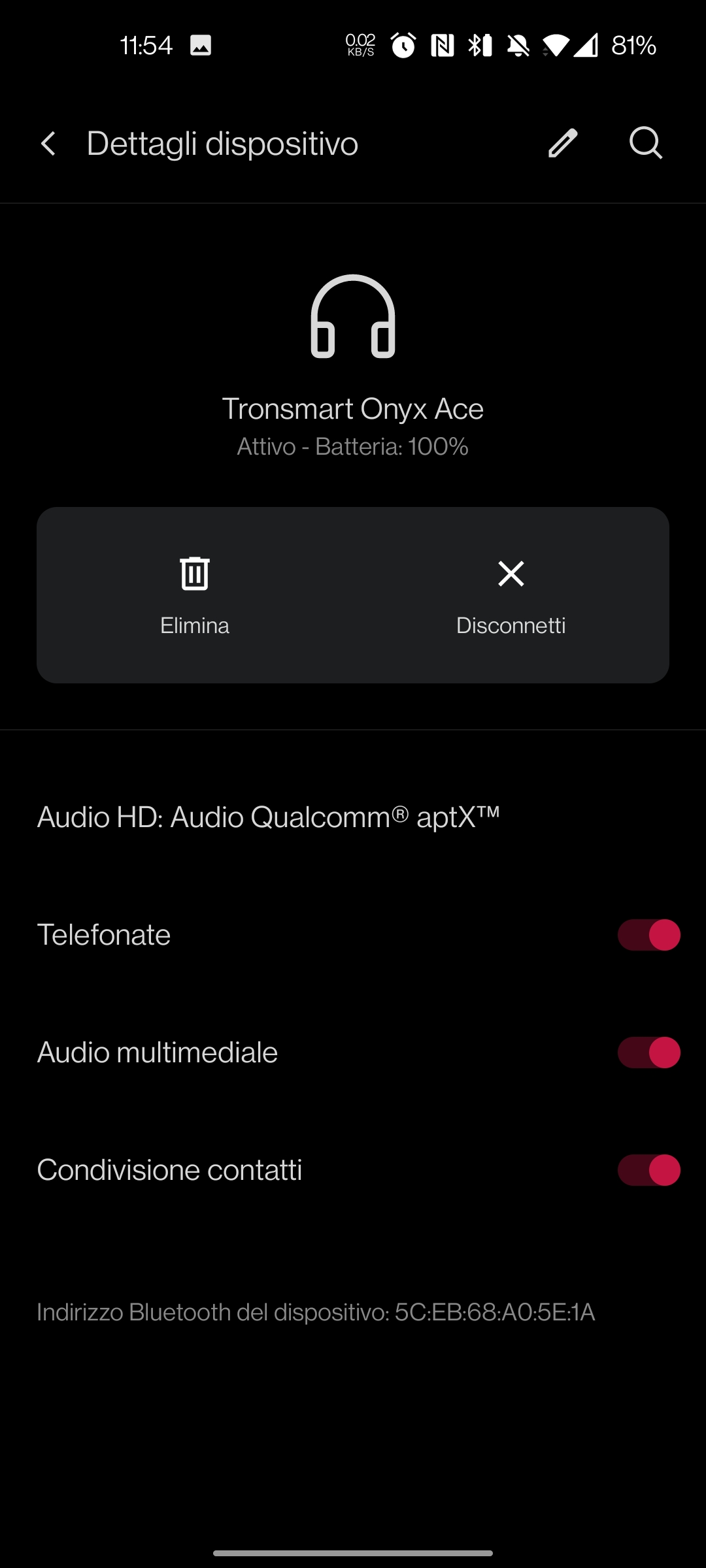Image resolution: width=706 pixels, height=1568 pixels.
Task: Tap the trash icon to delete the device
Action: [x=194, y=574]
